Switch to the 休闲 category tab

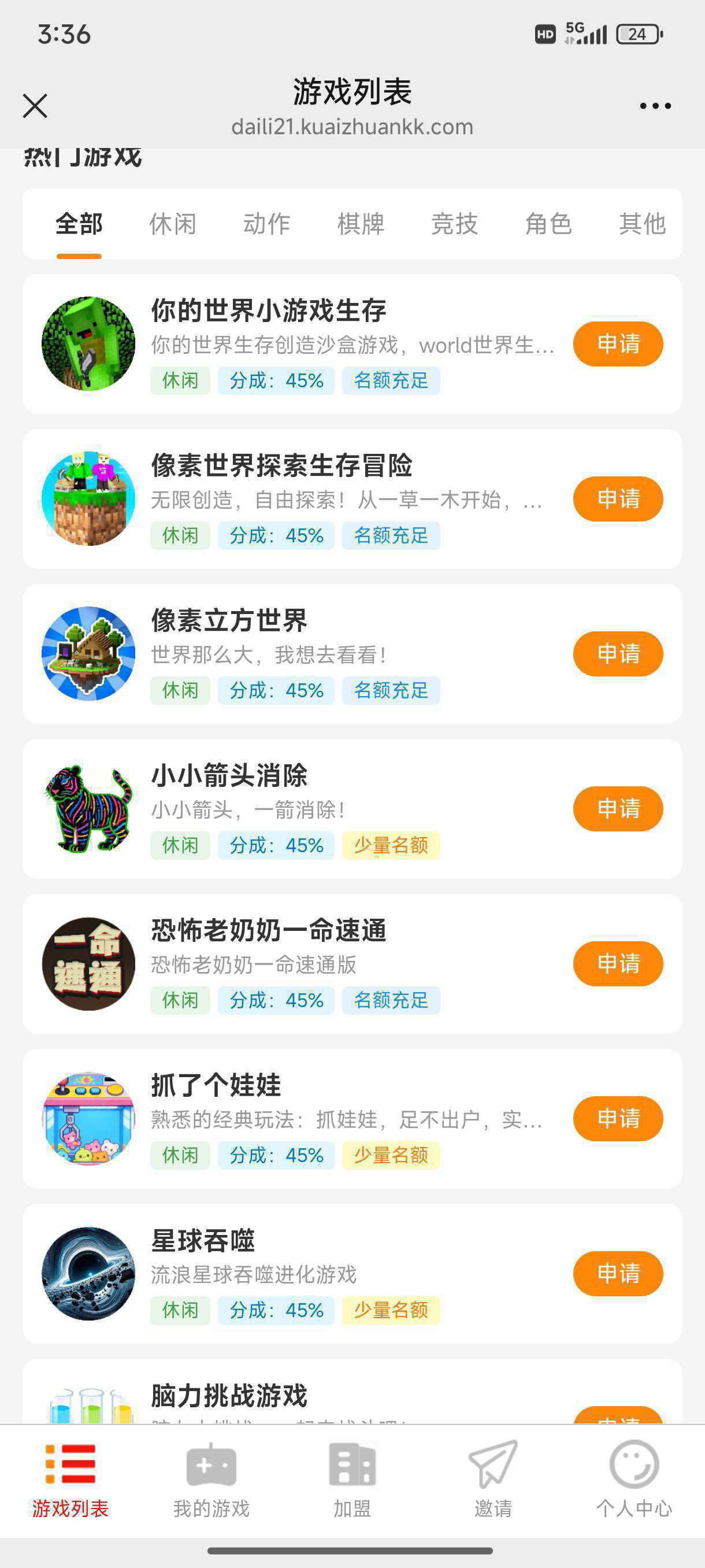(172, 224)
